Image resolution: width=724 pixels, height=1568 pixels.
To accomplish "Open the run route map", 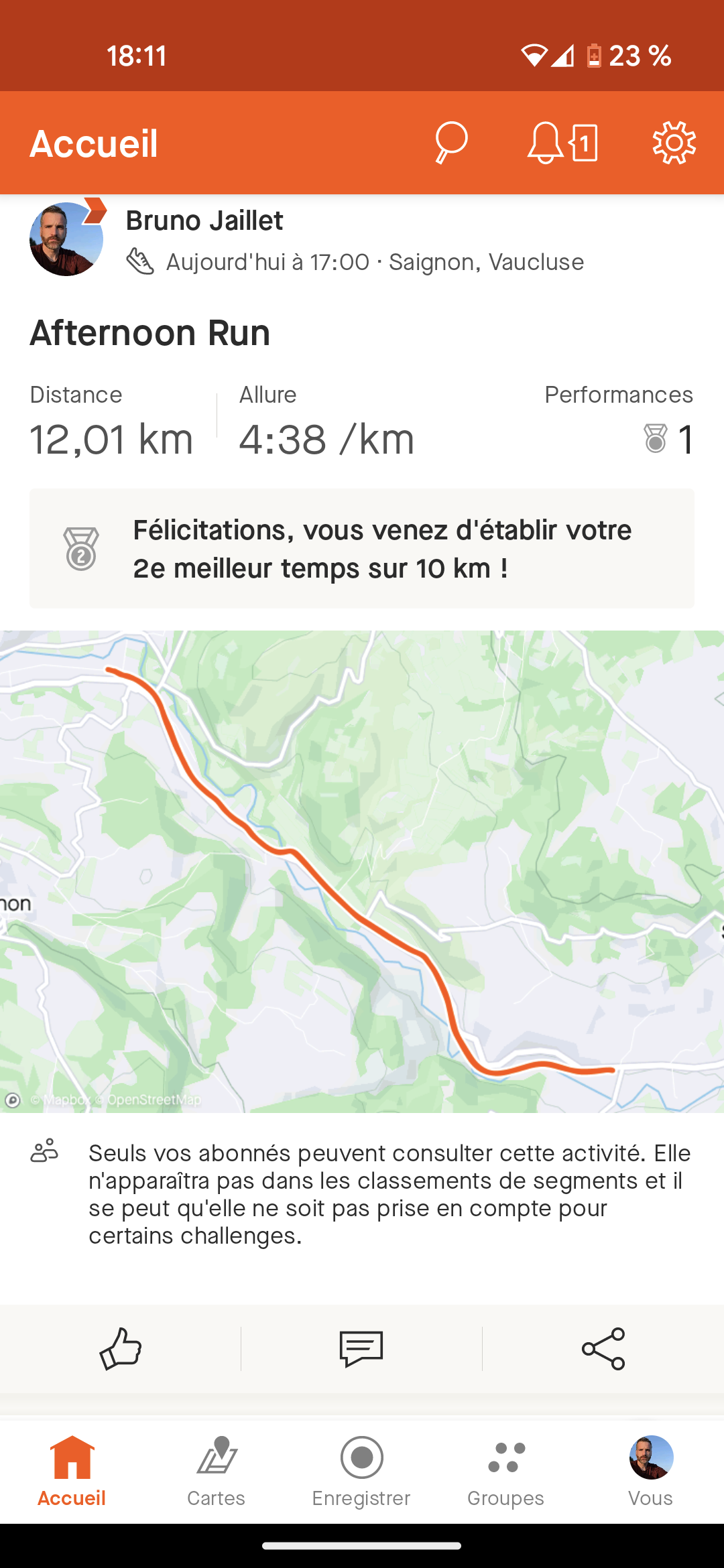I will coord(362,871).
